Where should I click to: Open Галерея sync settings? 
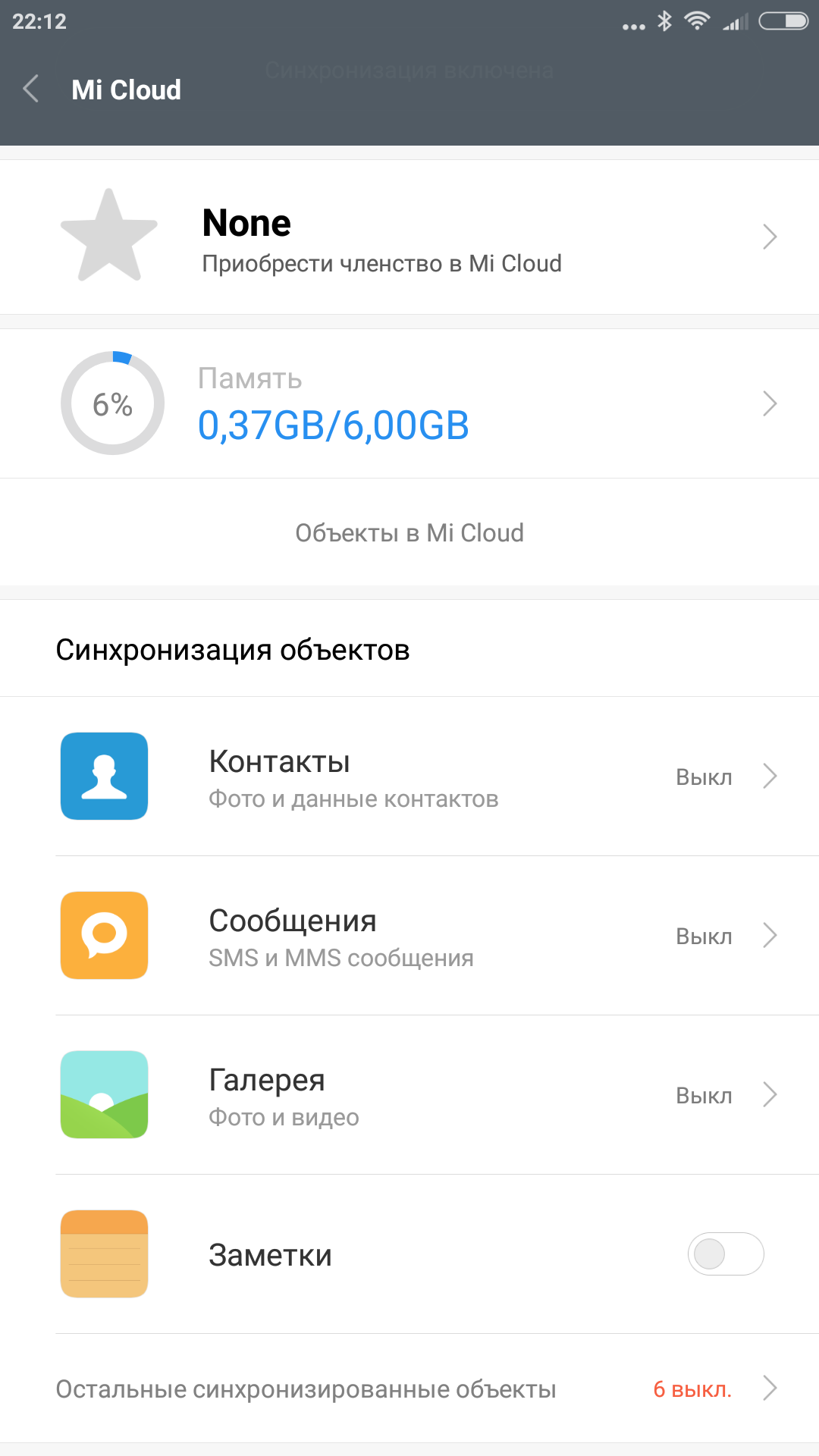tap(409, 1095)
